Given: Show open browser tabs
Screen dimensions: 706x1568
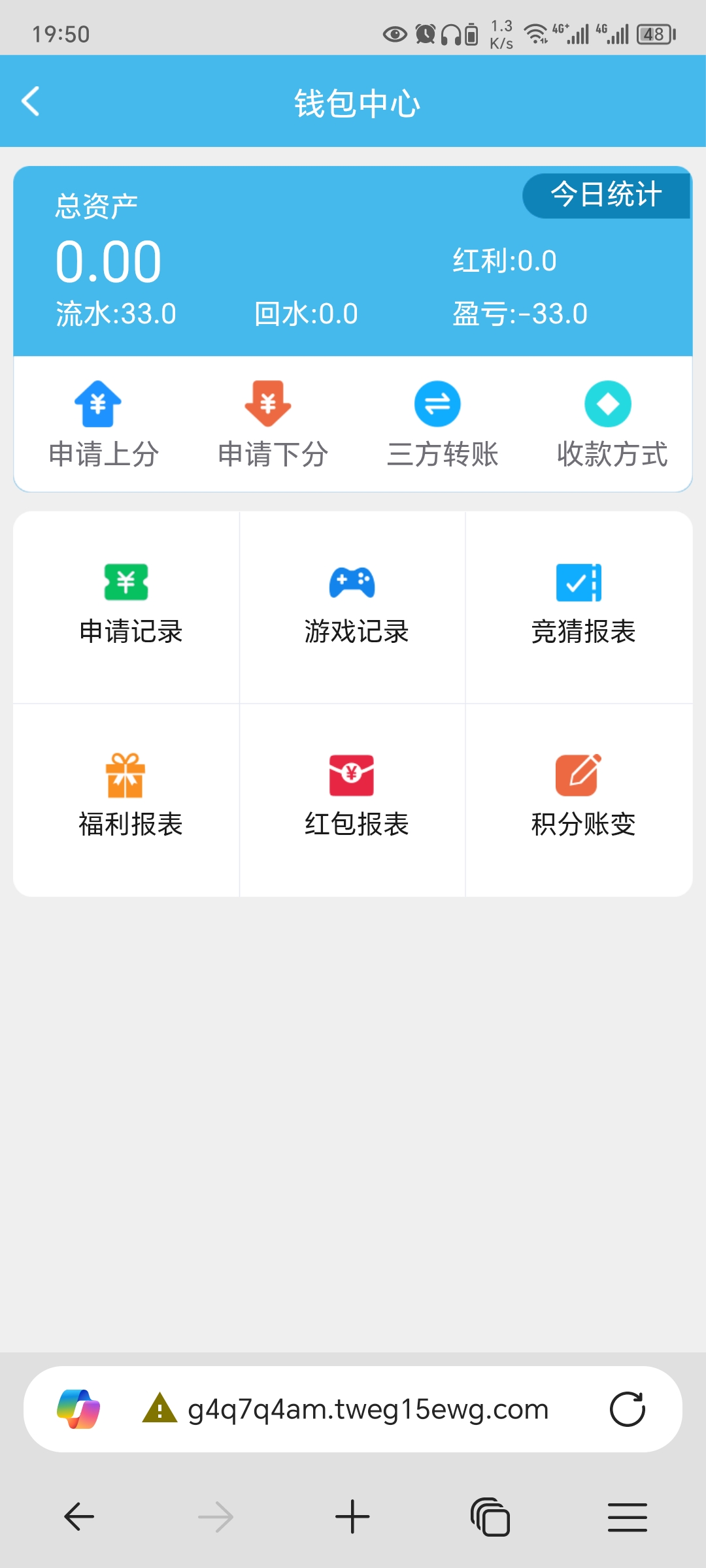Looking at the screenshot, I should [490, 1516].
